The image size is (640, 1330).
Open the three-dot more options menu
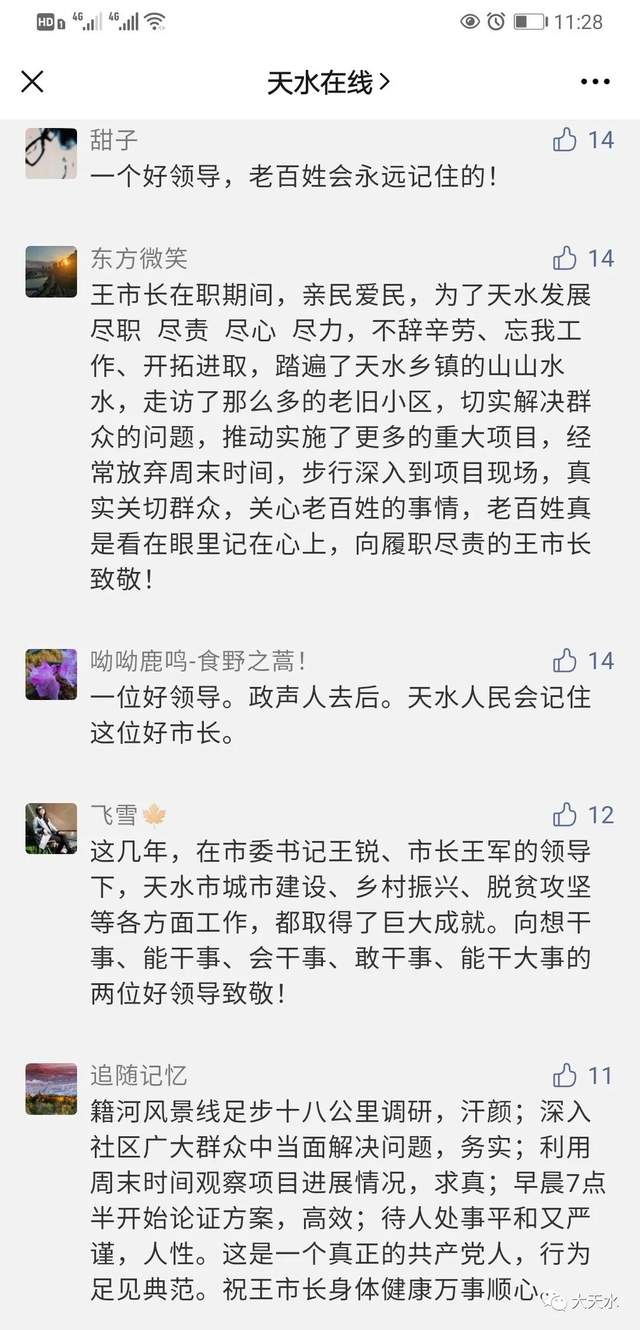(x=595, y=81)
